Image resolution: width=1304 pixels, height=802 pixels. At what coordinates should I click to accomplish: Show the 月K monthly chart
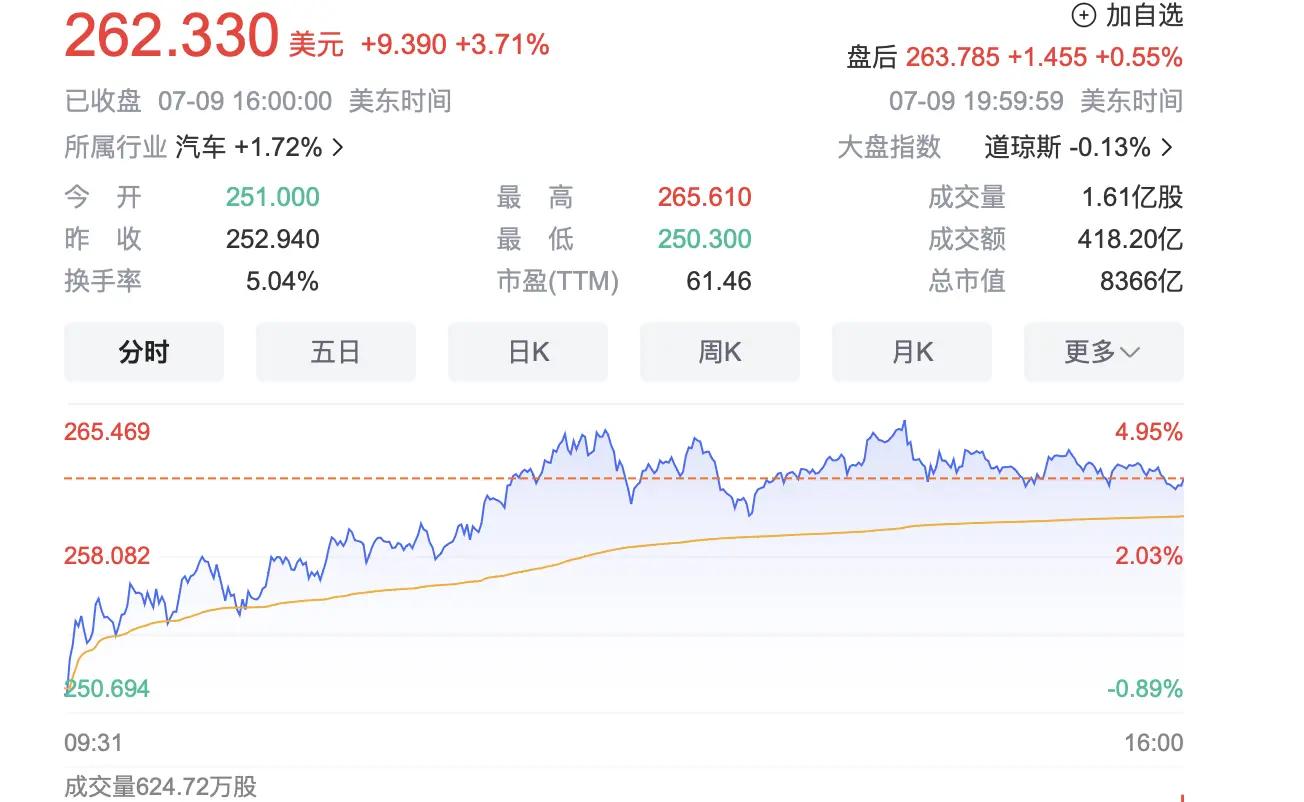tap(912, 352)
